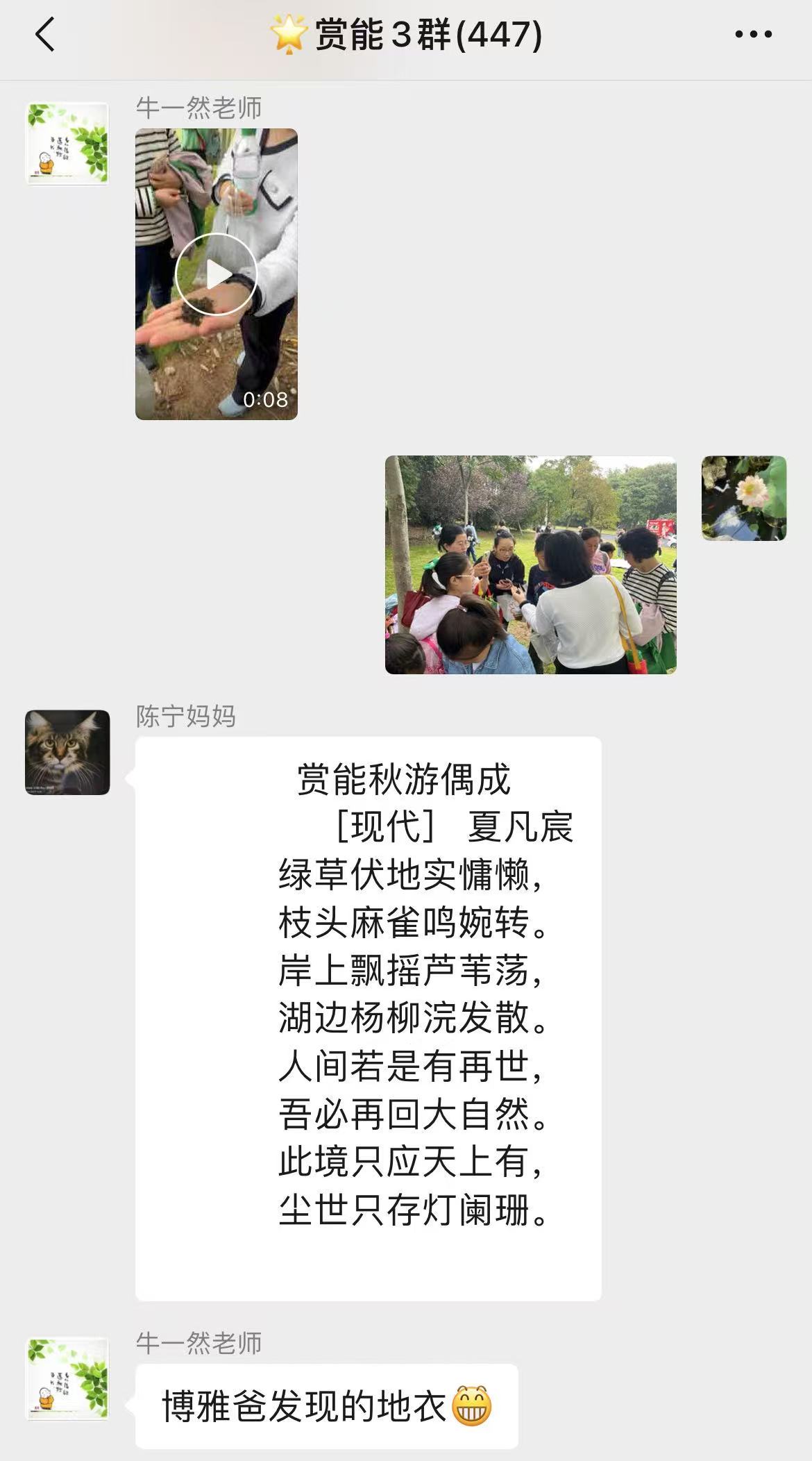
Task: Open the group outing photo in the park
Action: pos(530,565)
